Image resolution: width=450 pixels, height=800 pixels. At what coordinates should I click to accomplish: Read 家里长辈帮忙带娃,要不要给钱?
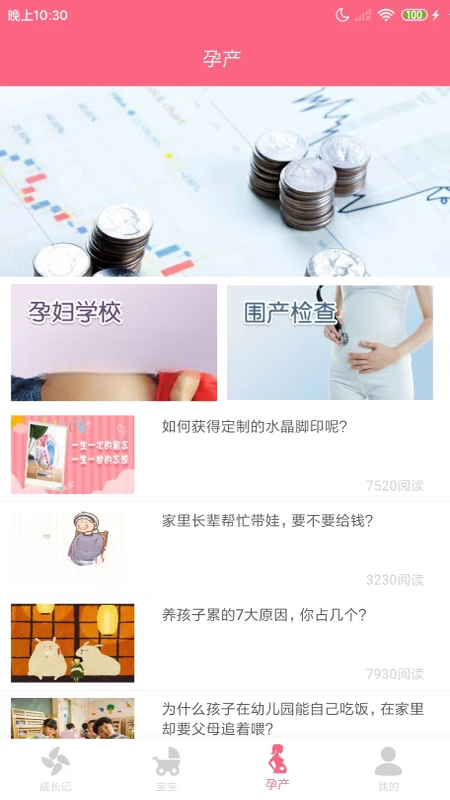click(225, 548)
